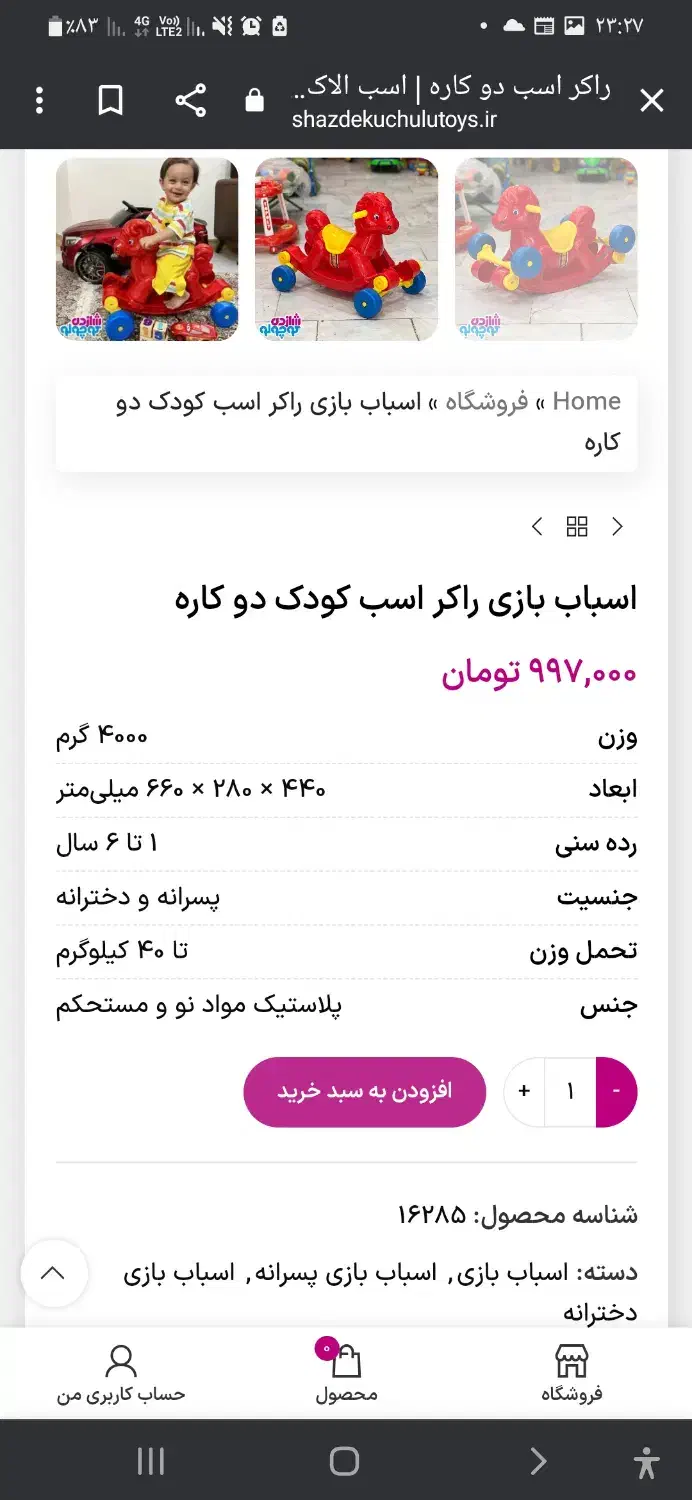Open the محصول cart tab

pos(346,1373)
